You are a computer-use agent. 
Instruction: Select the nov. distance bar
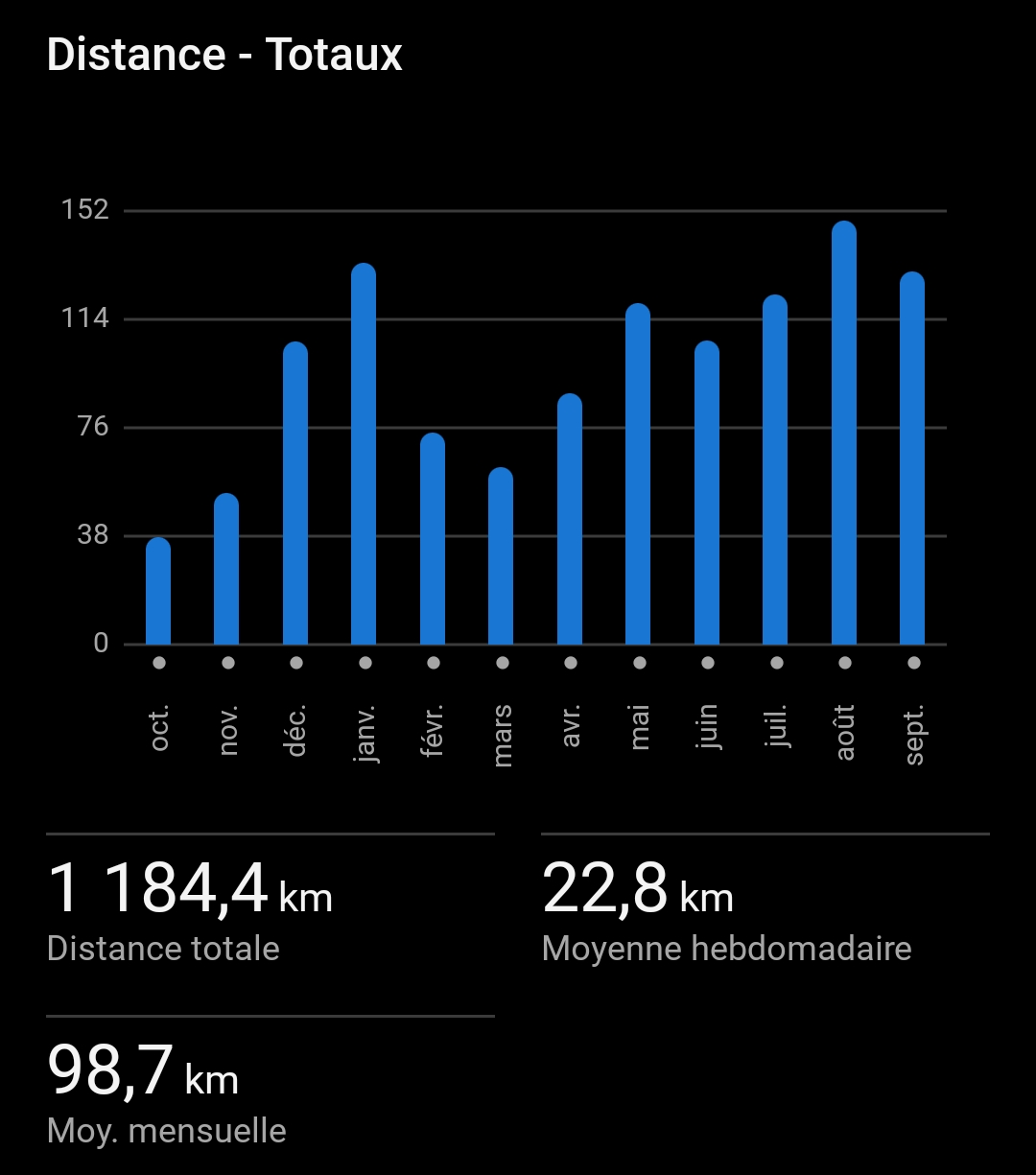pyautogui.click(x=226, y=570)
